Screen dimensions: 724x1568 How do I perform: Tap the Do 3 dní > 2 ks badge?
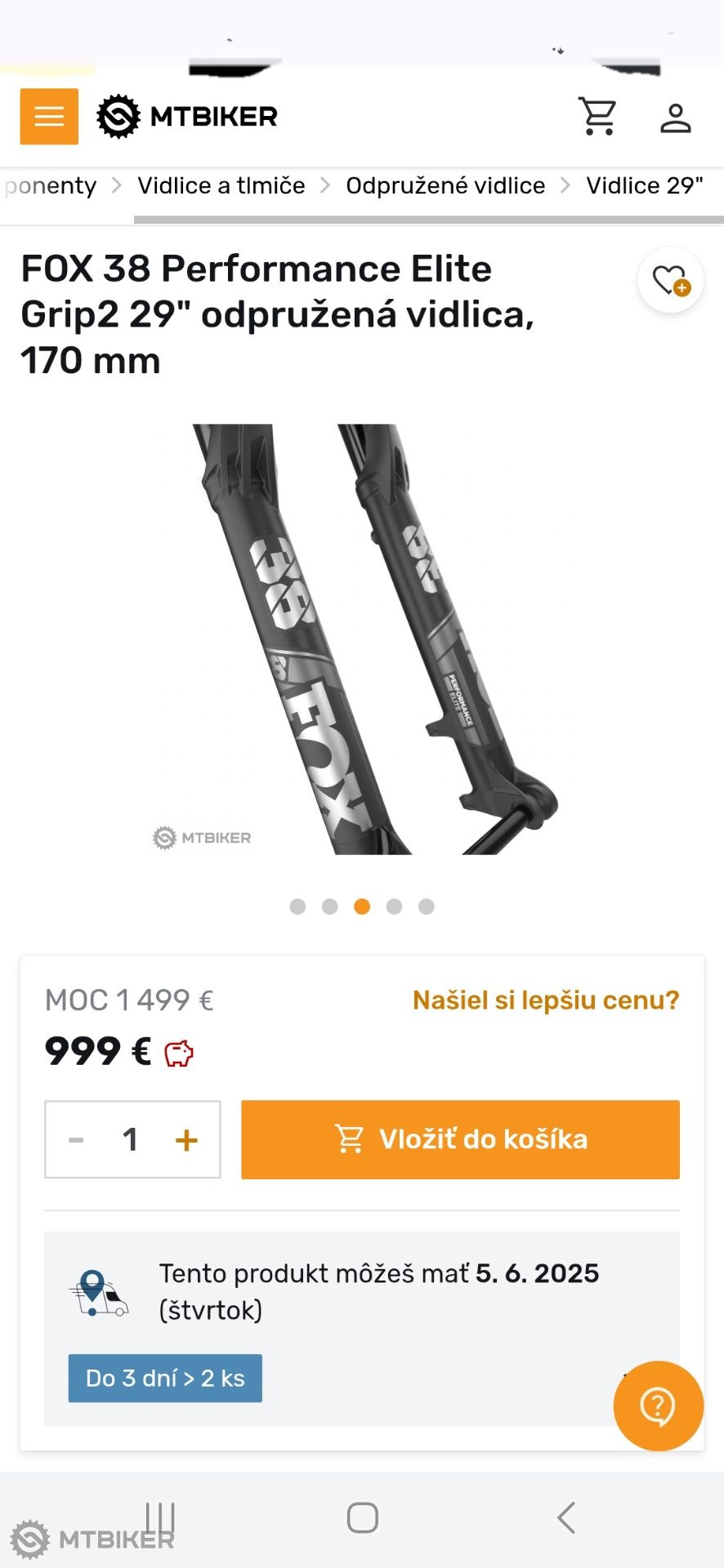coord(165,1379)
